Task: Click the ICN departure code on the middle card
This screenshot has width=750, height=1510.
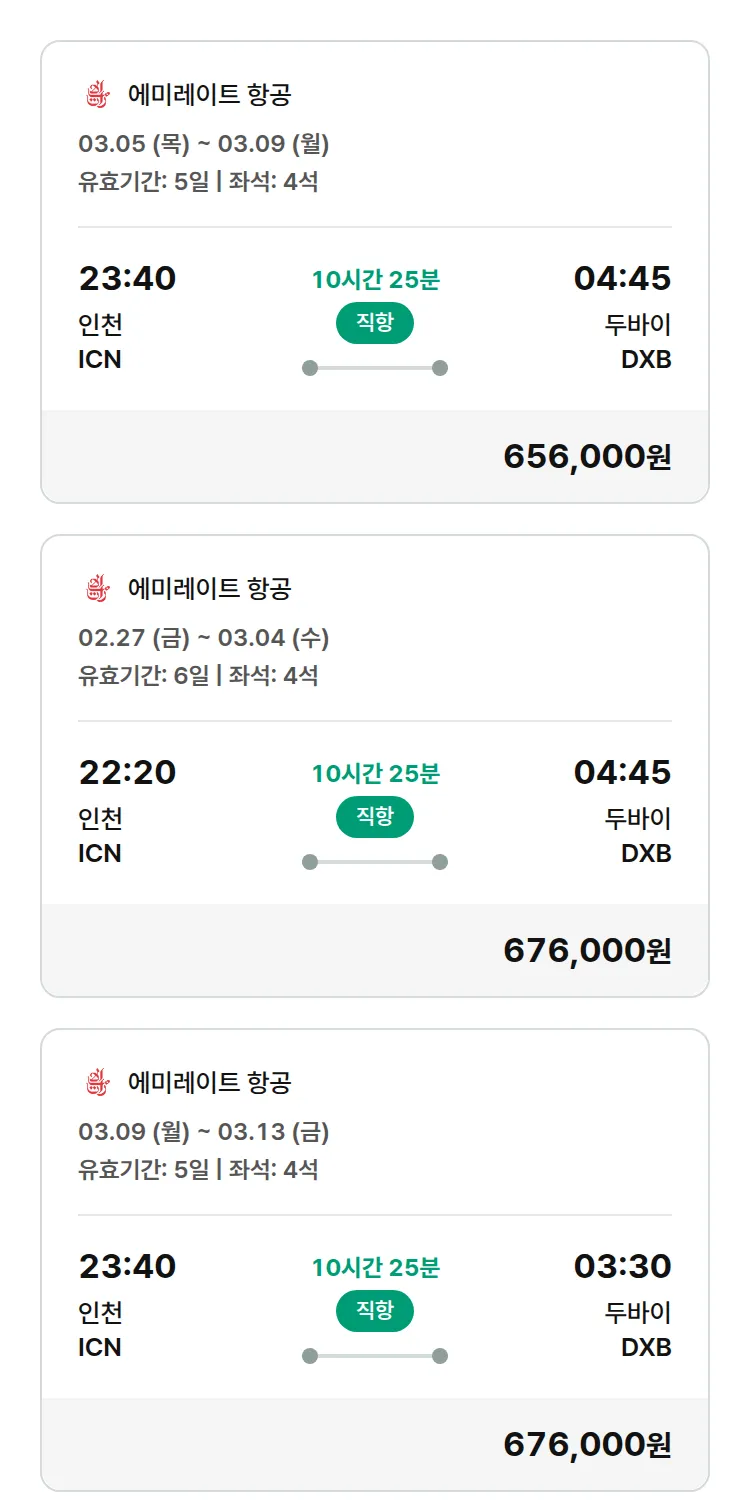Action: (x=98, y=853)
